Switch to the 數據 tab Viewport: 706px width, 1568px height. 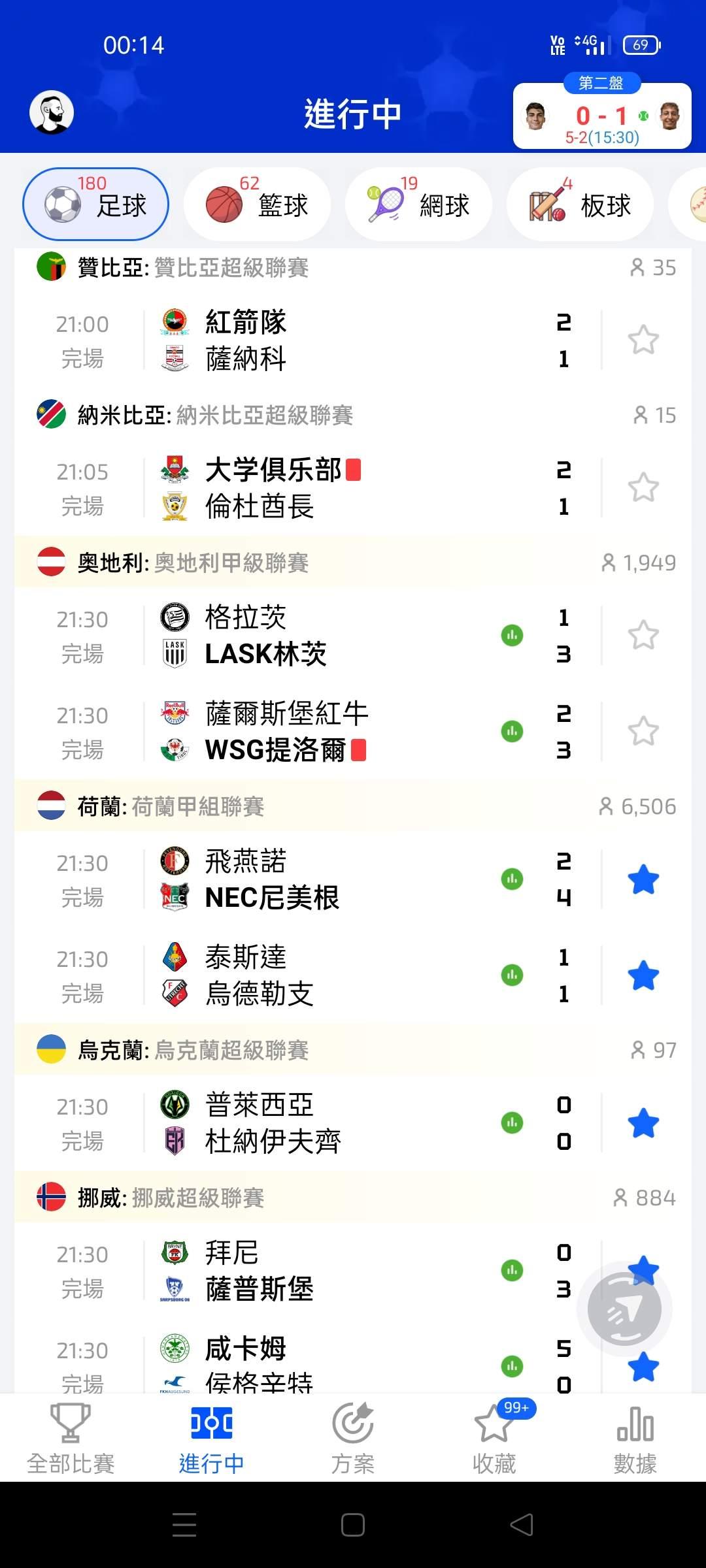click(x=635, y=1439)
